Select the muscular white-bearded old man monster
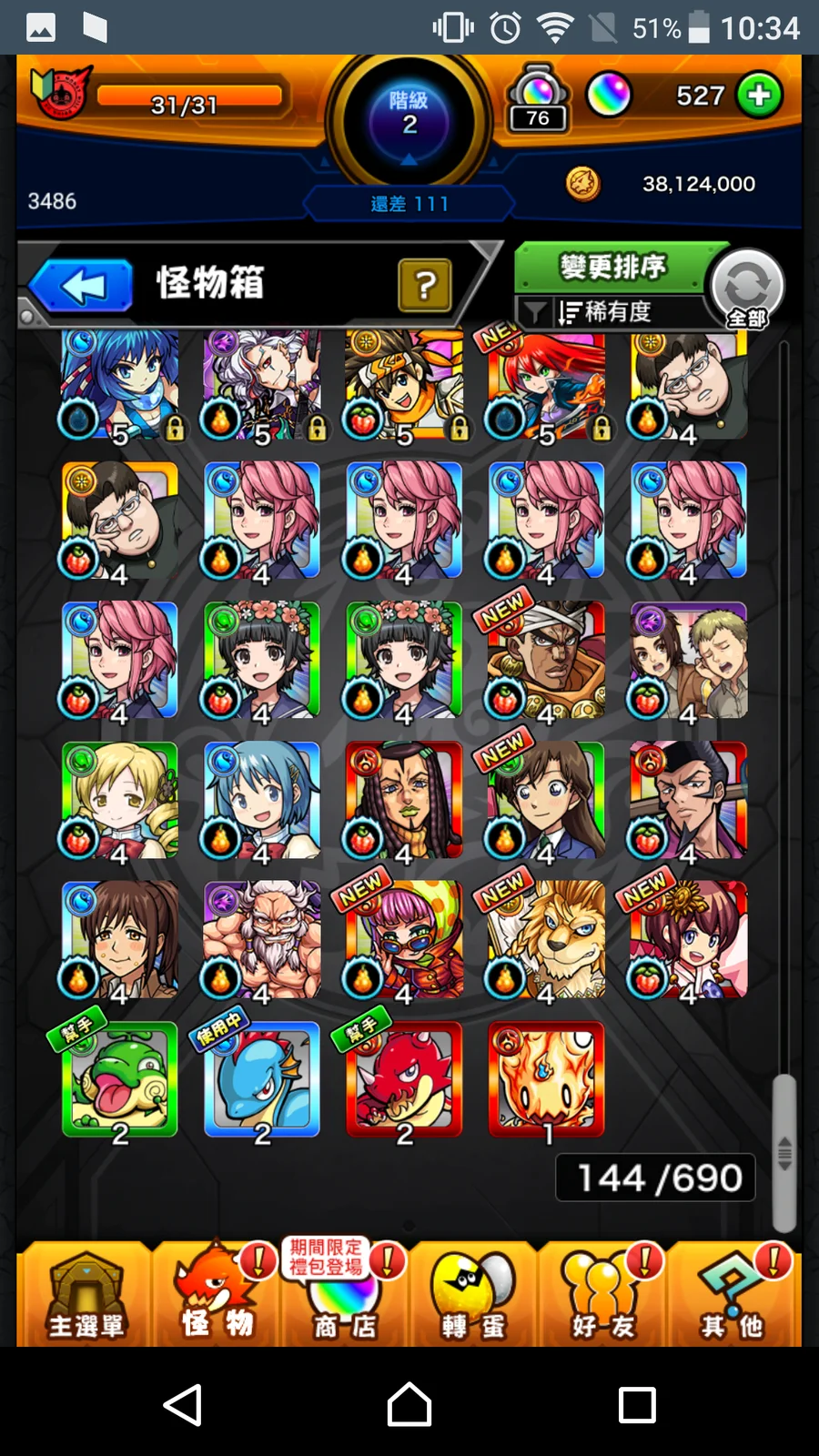The height and width of the screenshot is (1456, 819). pyautogui.click(x=262, y=939)
